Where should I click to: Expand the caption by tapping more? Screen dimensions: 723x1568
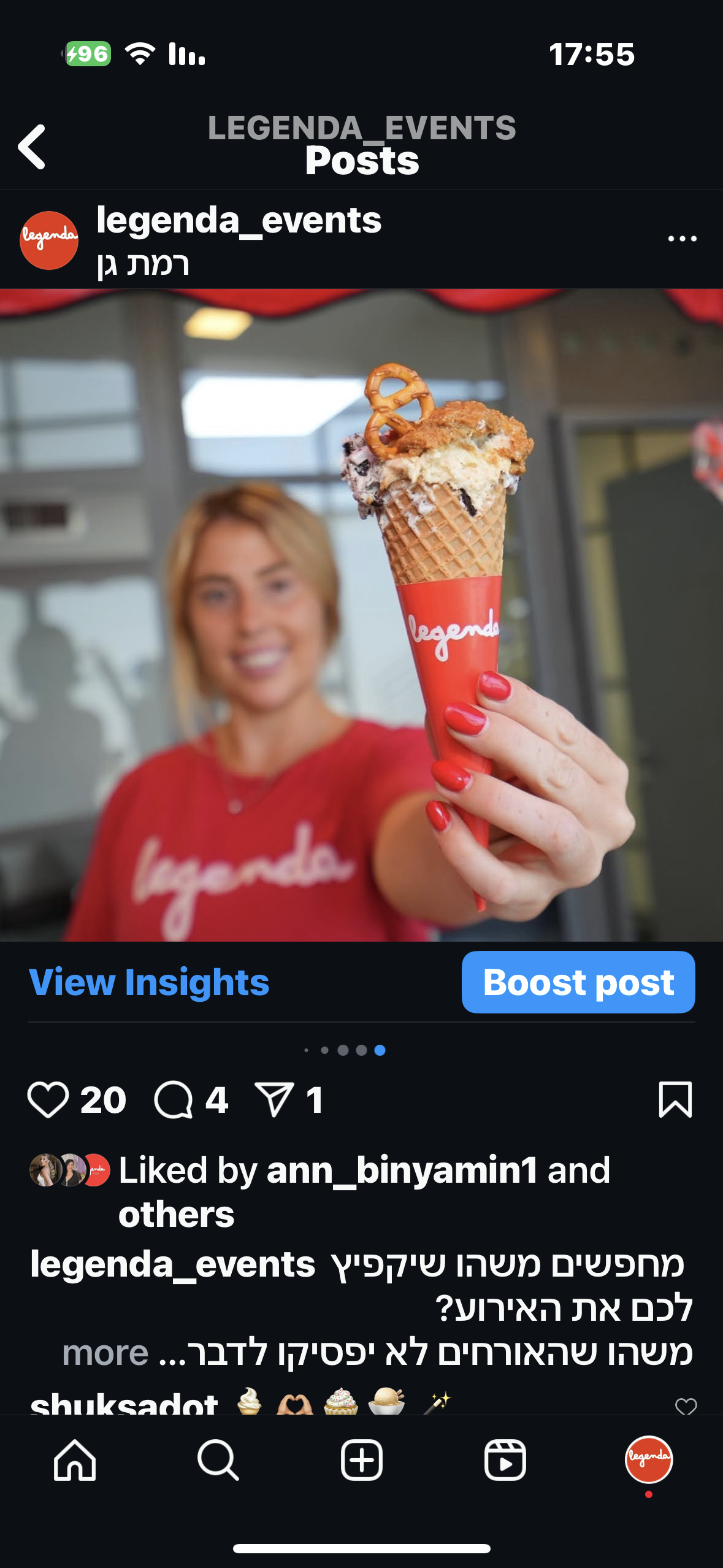[105, 1353]
